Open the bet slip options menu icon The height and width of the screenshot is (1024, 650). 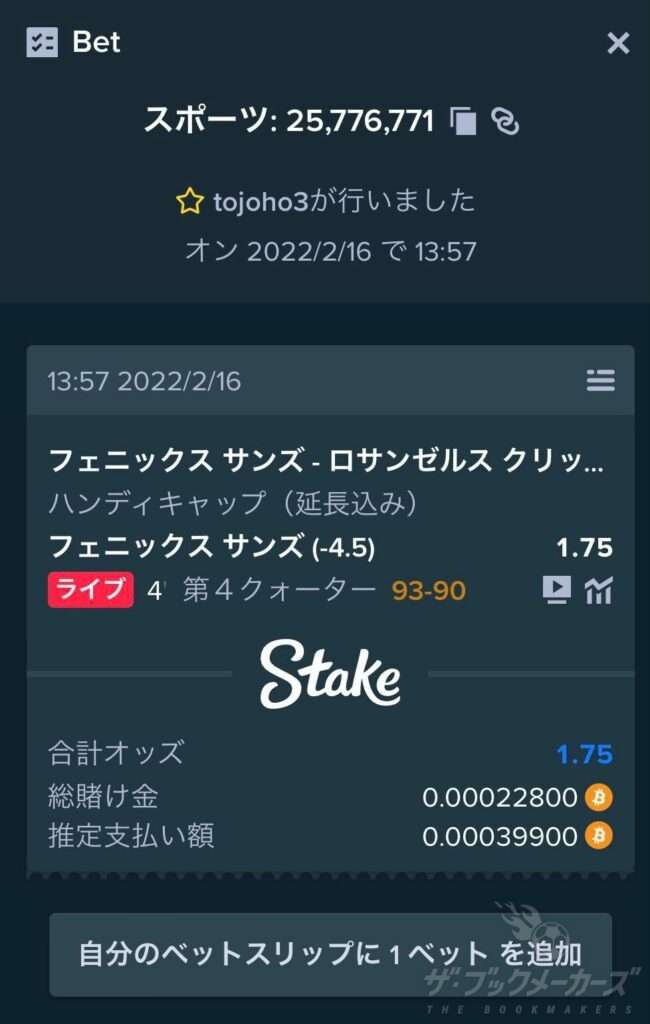point(600,381)
